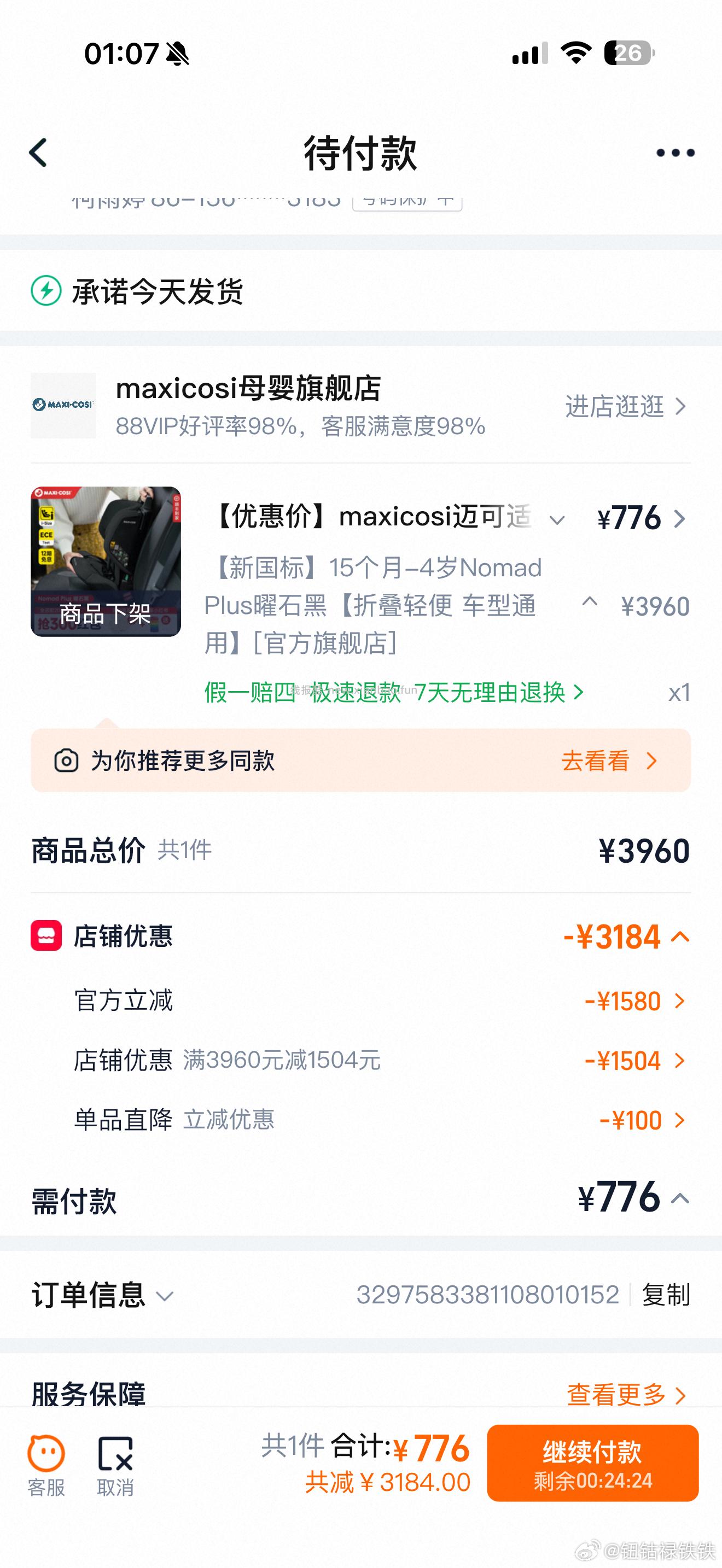Collapse the 需付款 payment summary
The height and width of the screenshot is (1568, 722).
(680, 1197)
